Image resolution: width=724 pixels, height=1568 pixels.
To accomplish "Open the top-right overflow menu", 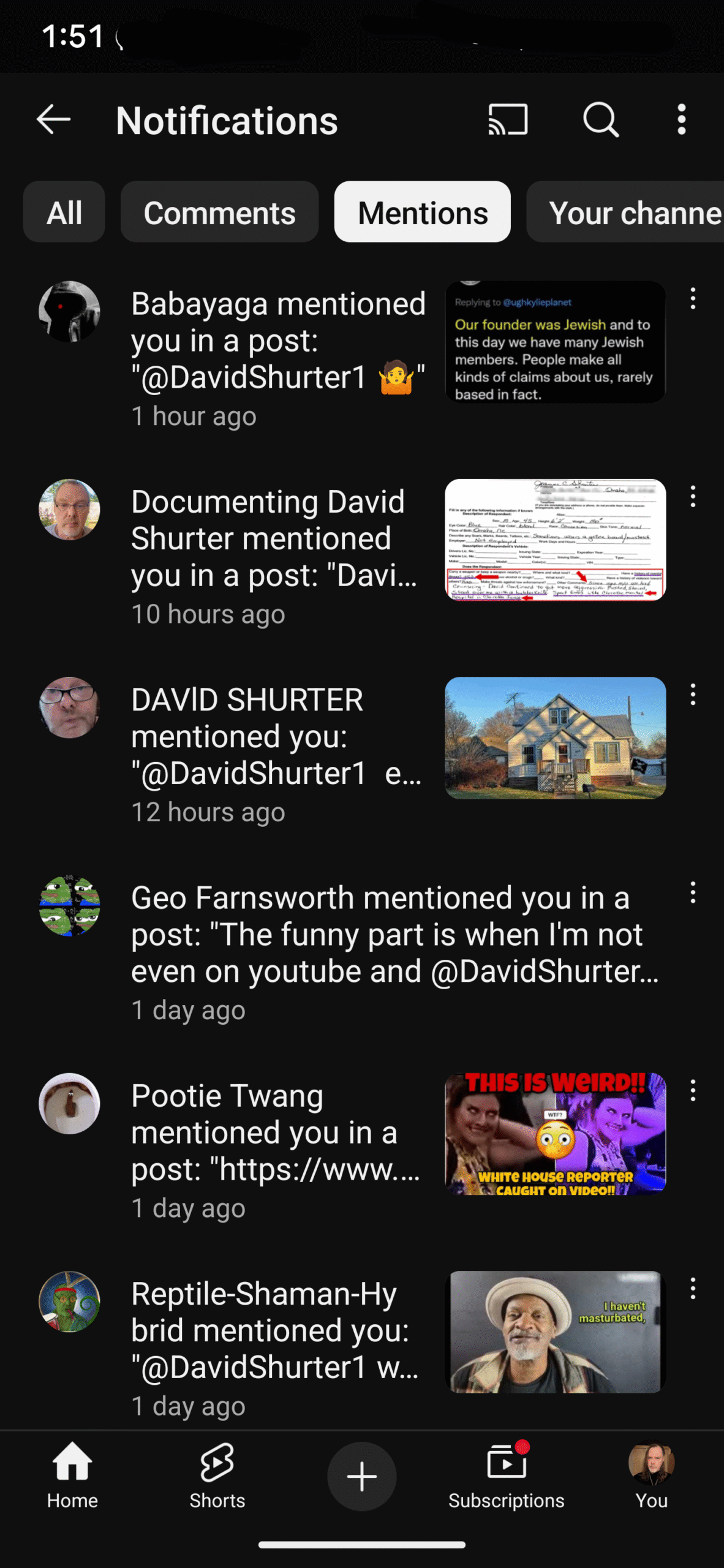I will (682, 119).
